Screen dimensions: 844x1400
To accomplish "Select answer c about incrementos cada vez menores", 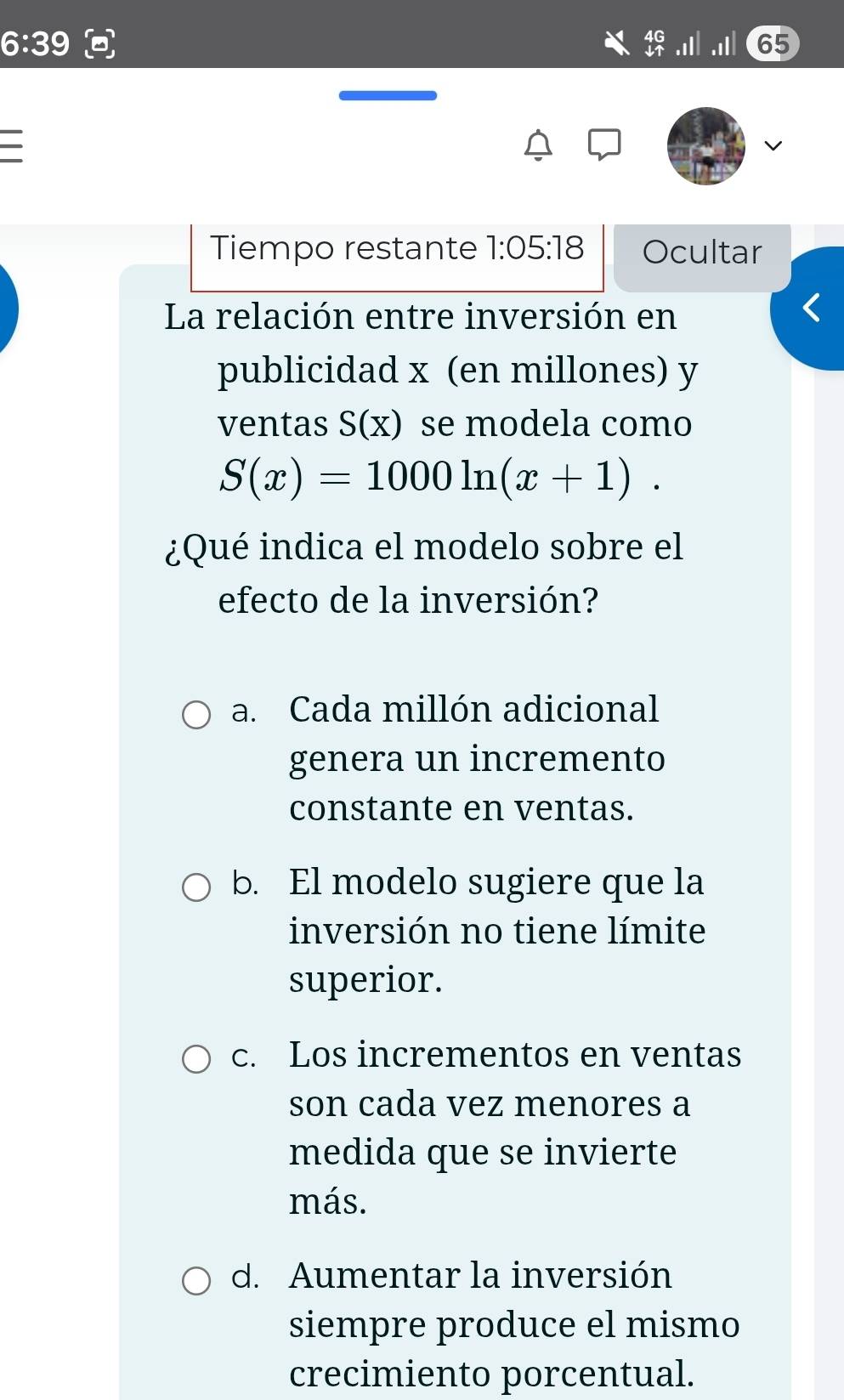I will 196,1059.
